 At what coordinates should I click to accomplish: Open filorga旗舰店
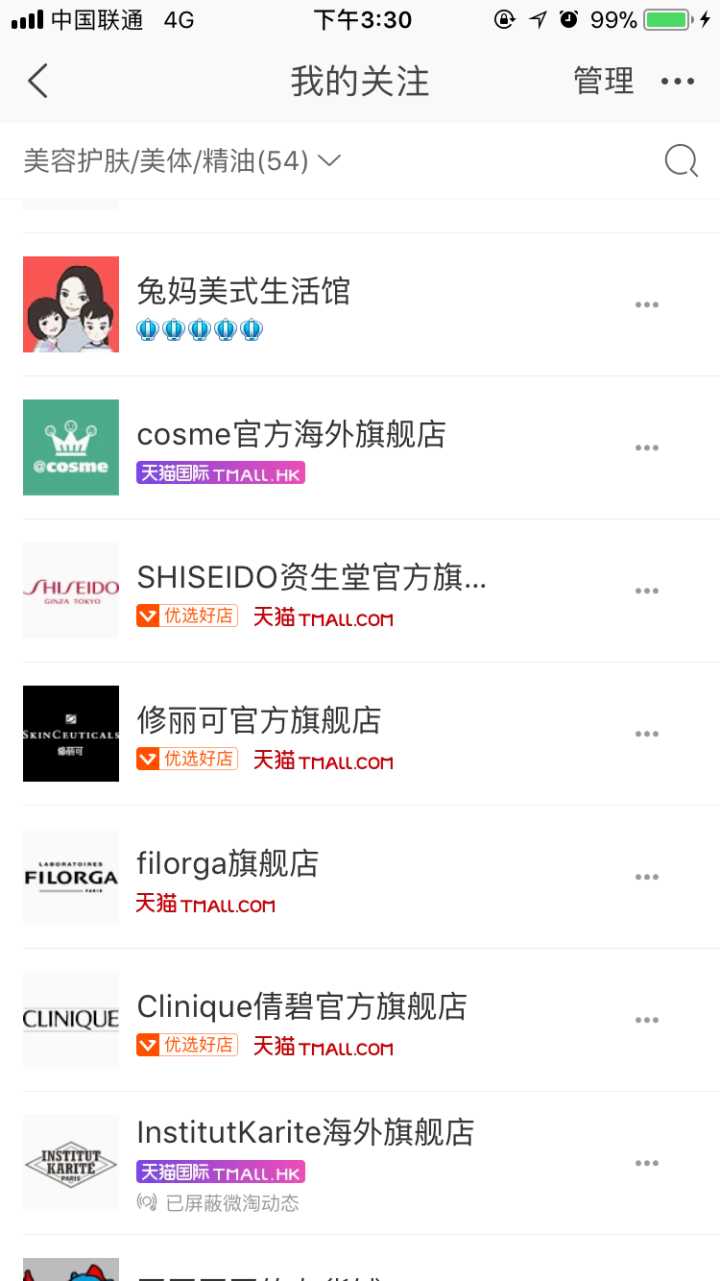227,863
